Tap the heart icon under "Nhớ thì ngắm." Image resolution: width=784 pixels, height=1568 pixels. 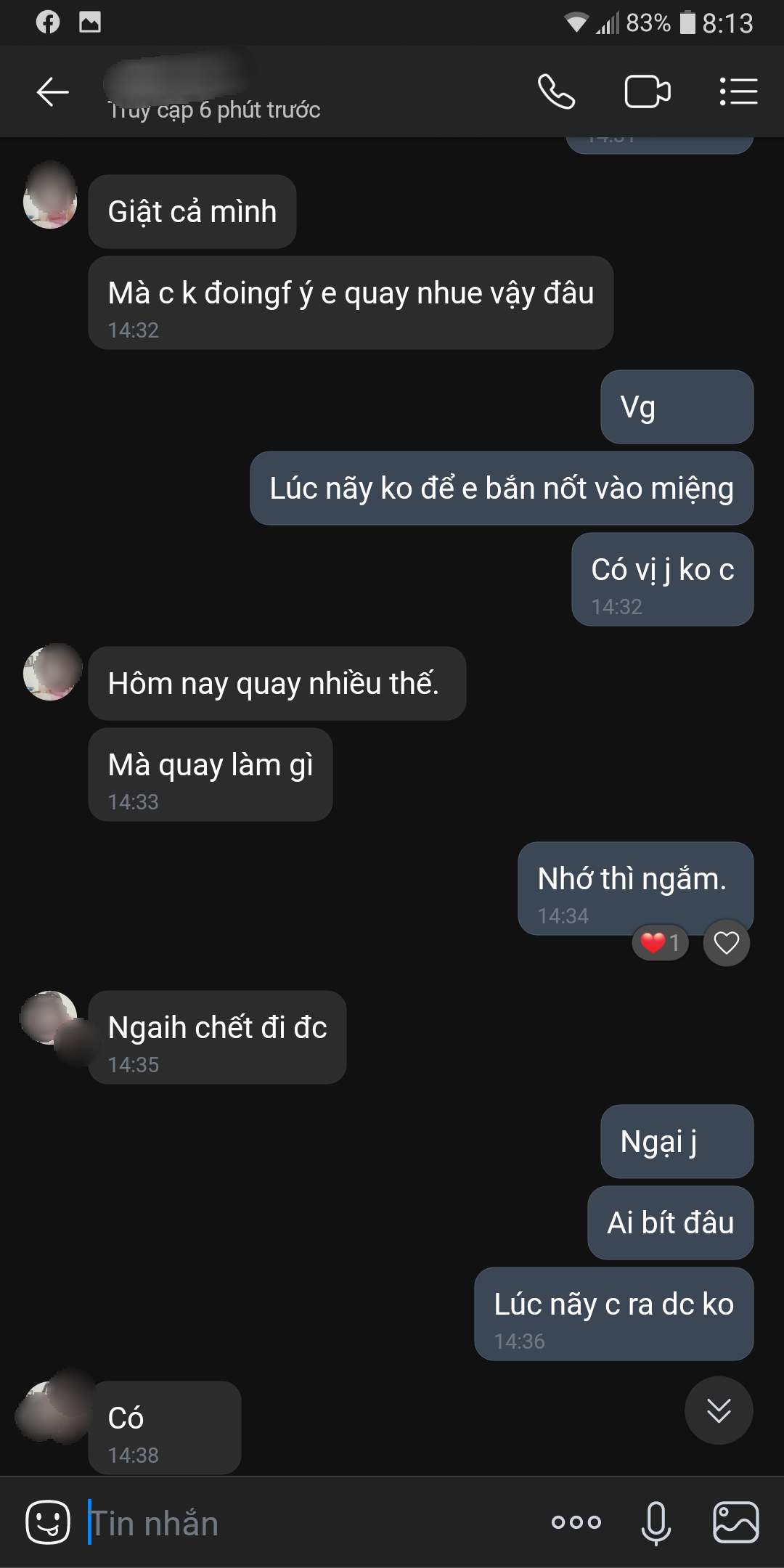coord(726,943)
